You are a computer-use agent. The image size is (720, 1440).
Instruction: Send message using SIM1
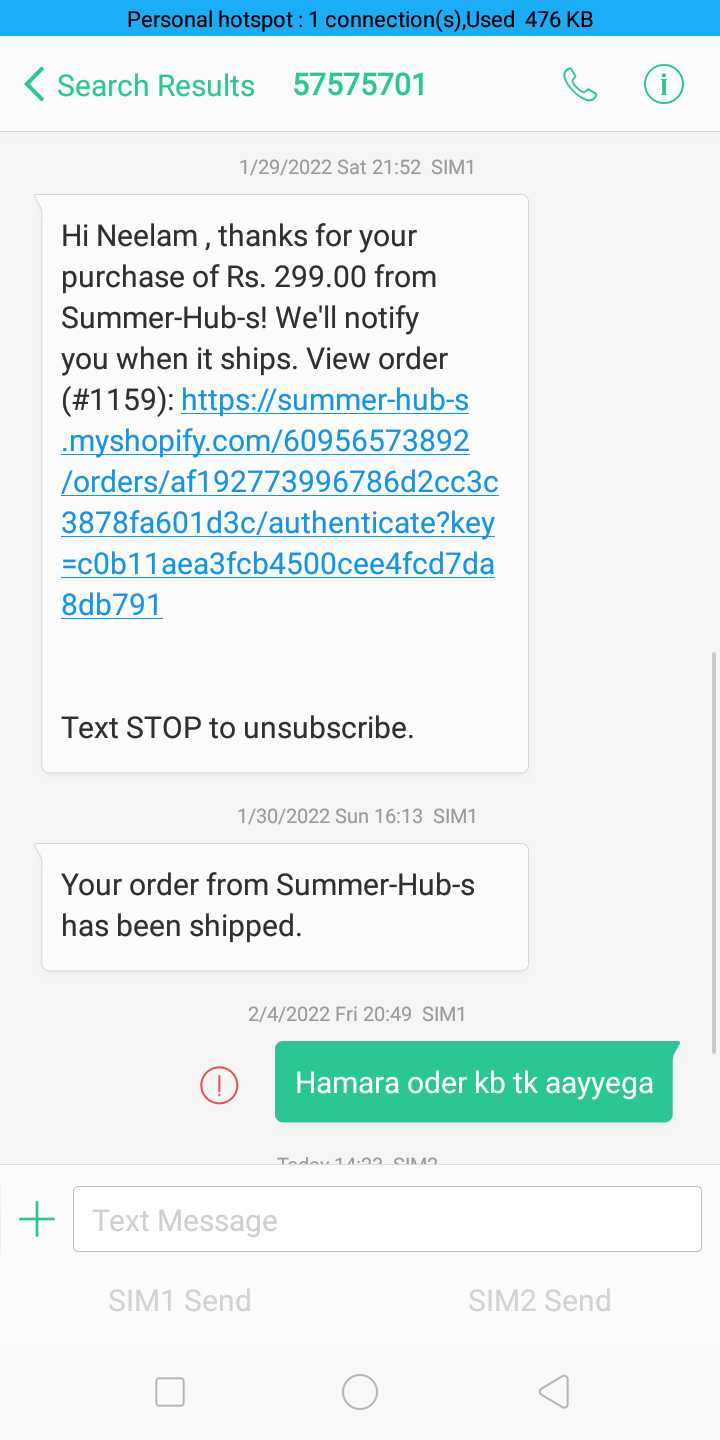tap(180, 1301)
